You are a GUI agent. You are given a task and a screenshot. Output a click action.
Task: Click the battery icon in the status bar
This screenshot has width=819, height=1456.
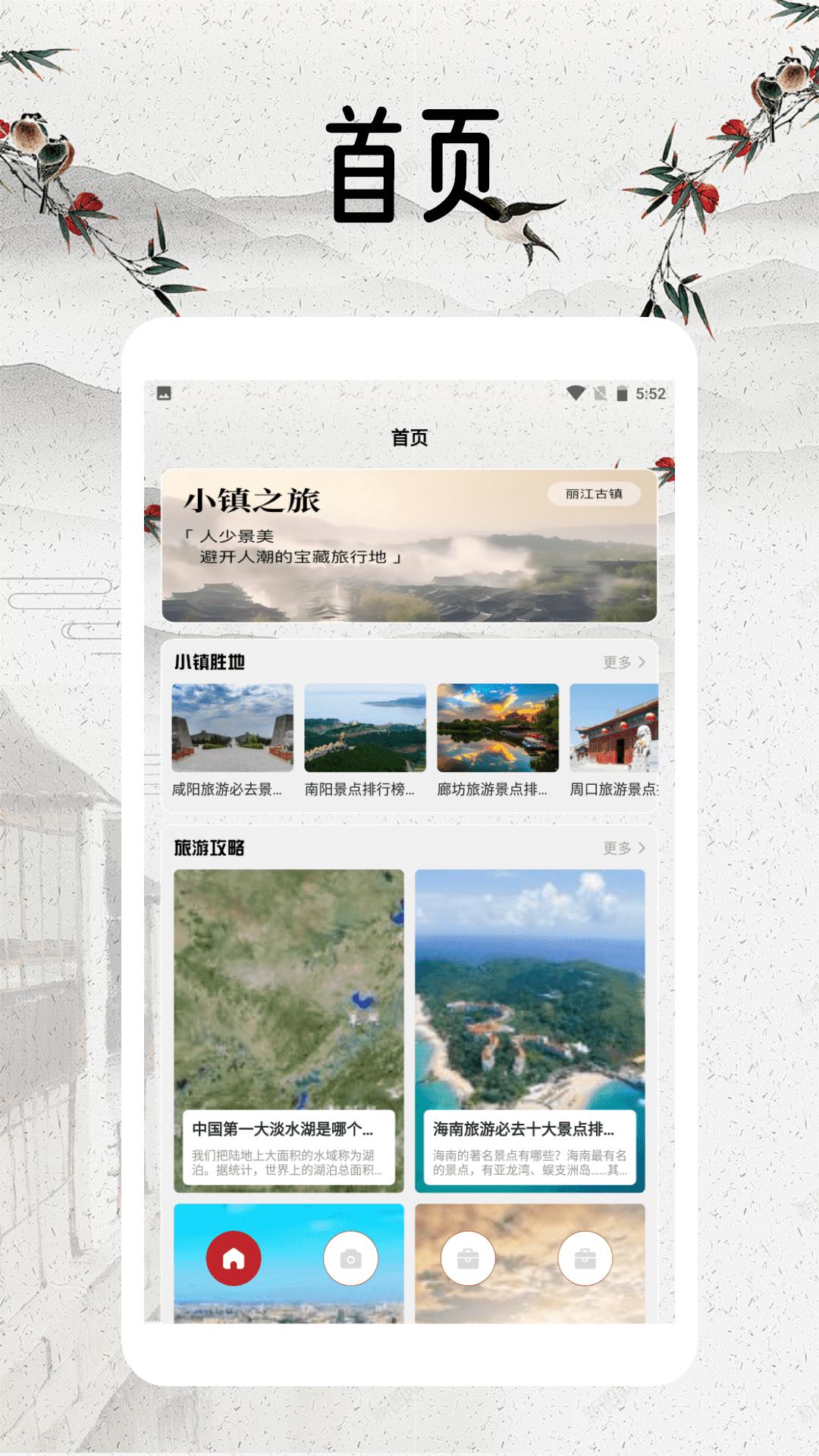coord(623,391)
